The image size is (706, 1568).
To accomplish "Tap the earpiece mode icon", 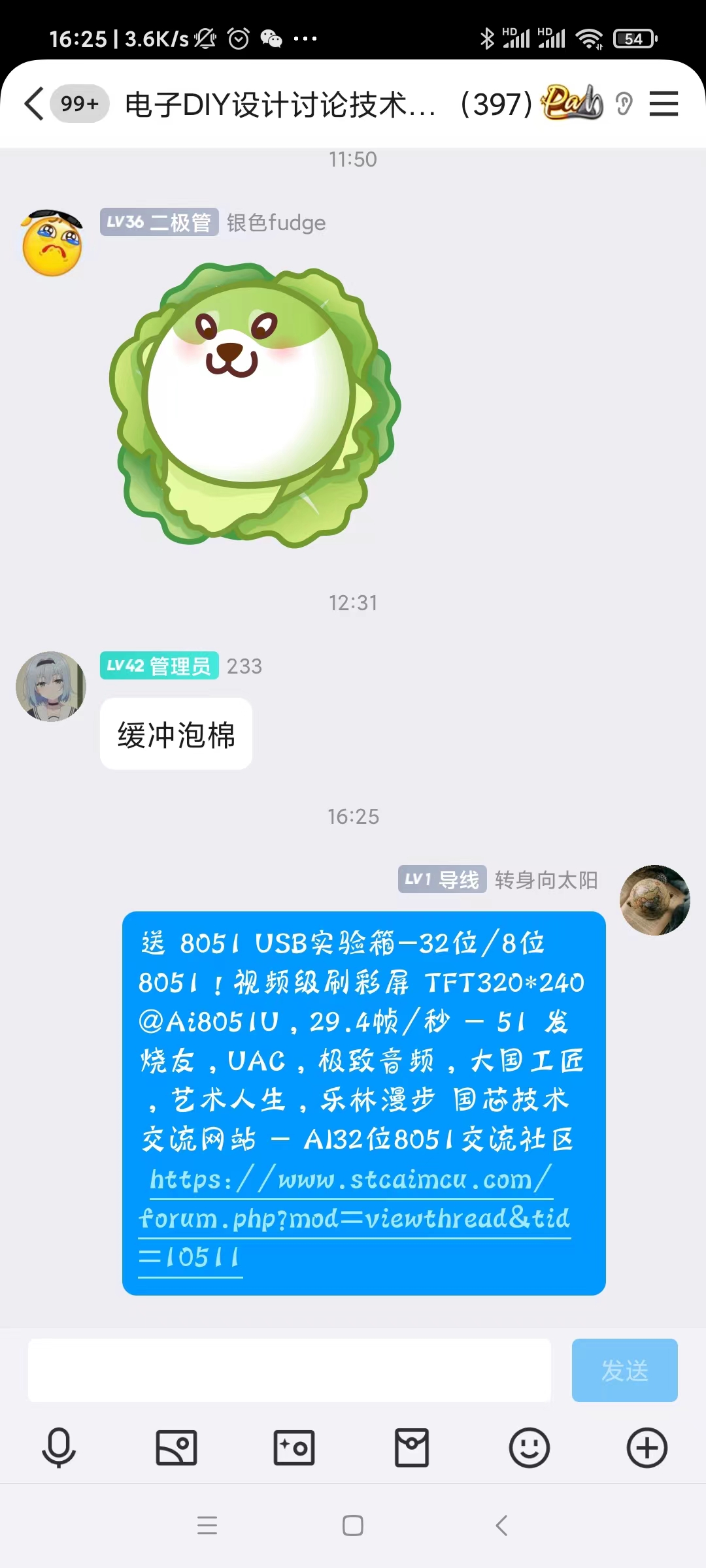I will point(624,104).
